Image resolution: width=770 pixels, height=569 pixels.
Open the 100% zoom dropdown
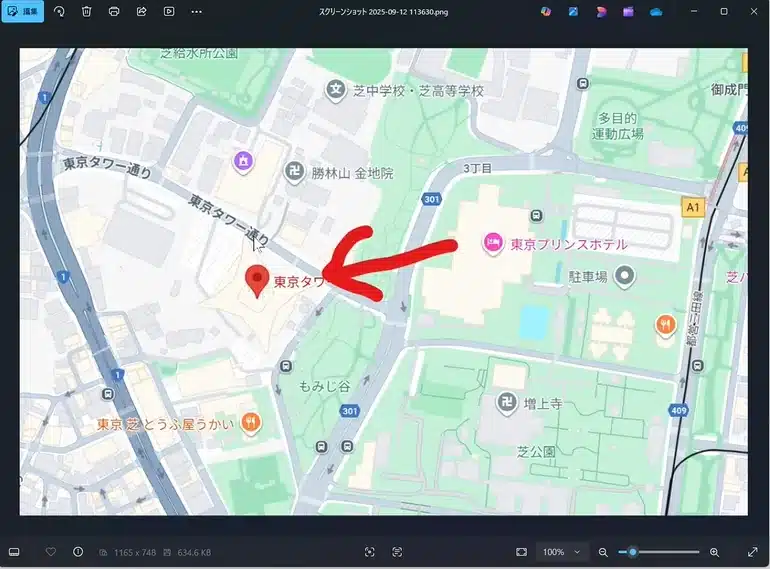tap(561, 552)
